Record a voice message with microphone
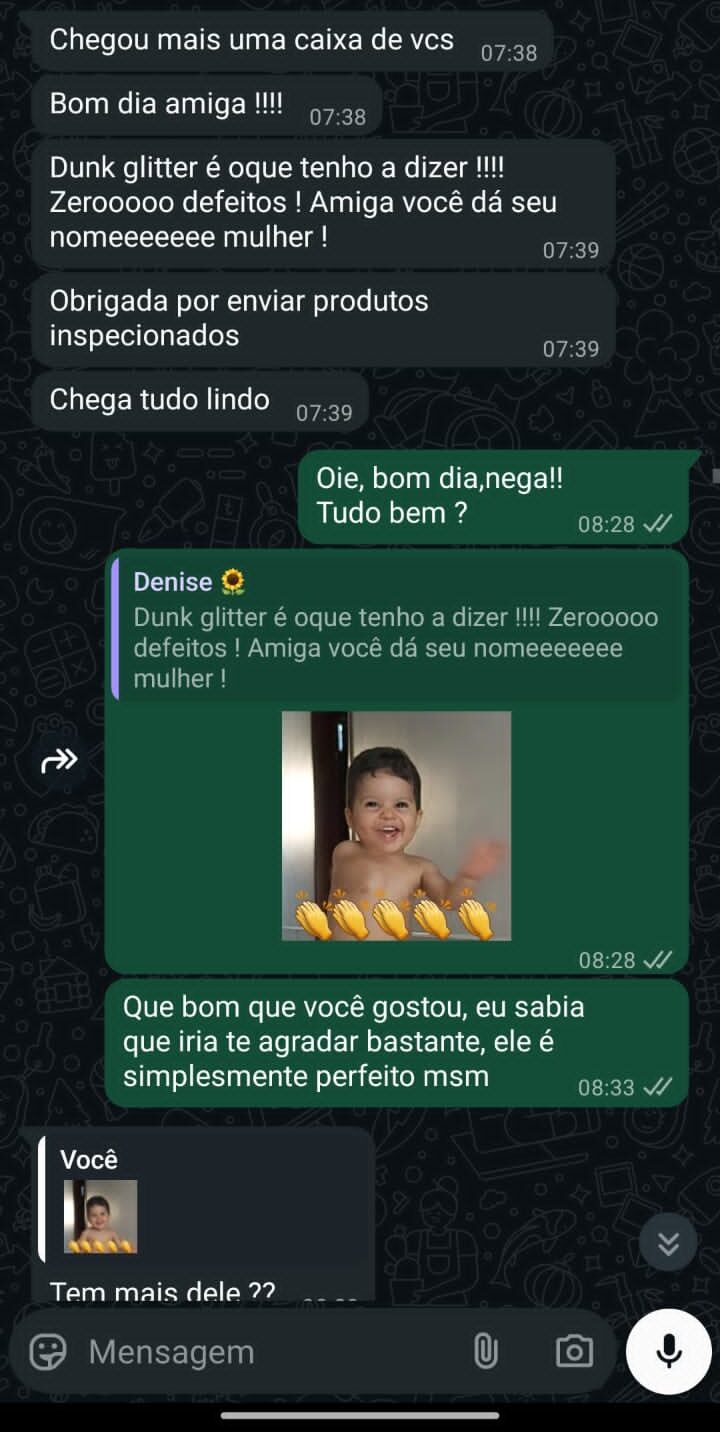 (x=669, y=1352)
